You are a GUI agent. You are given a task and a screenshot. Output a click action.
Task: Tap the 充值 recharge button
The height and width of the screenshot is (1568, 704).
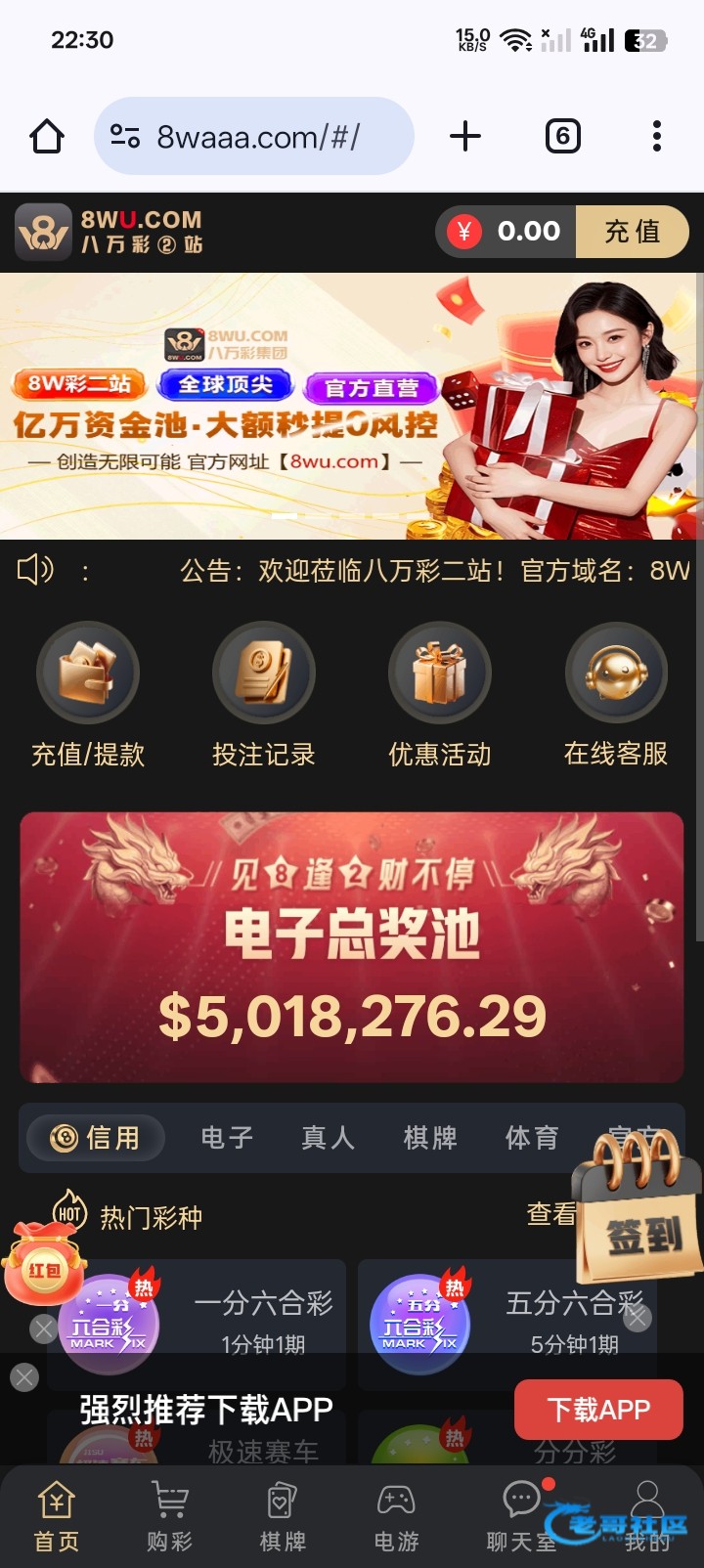coord(632,232)
